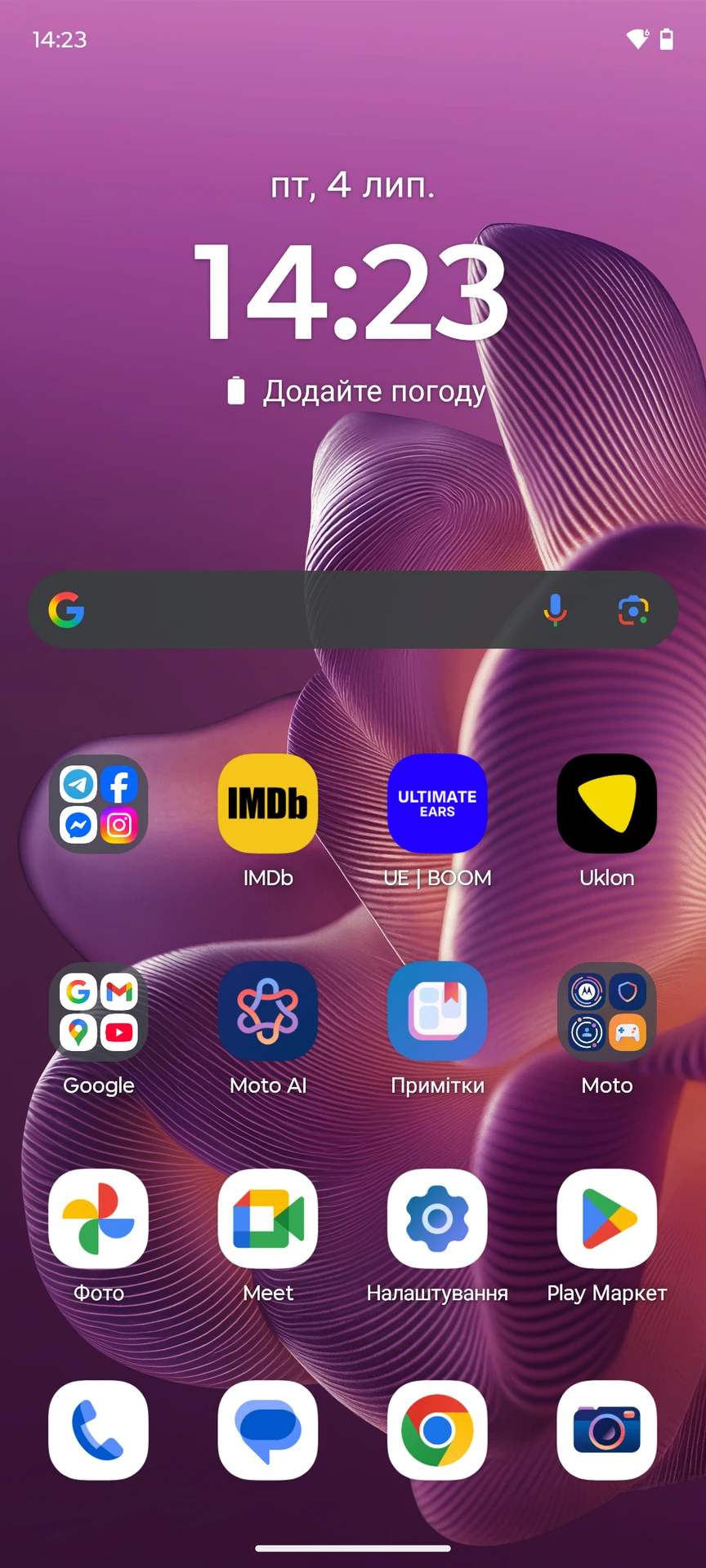This screenshot has width=706, height=1568.
Task: Launch the Uklon app
Action: click(x=606, y=804)
